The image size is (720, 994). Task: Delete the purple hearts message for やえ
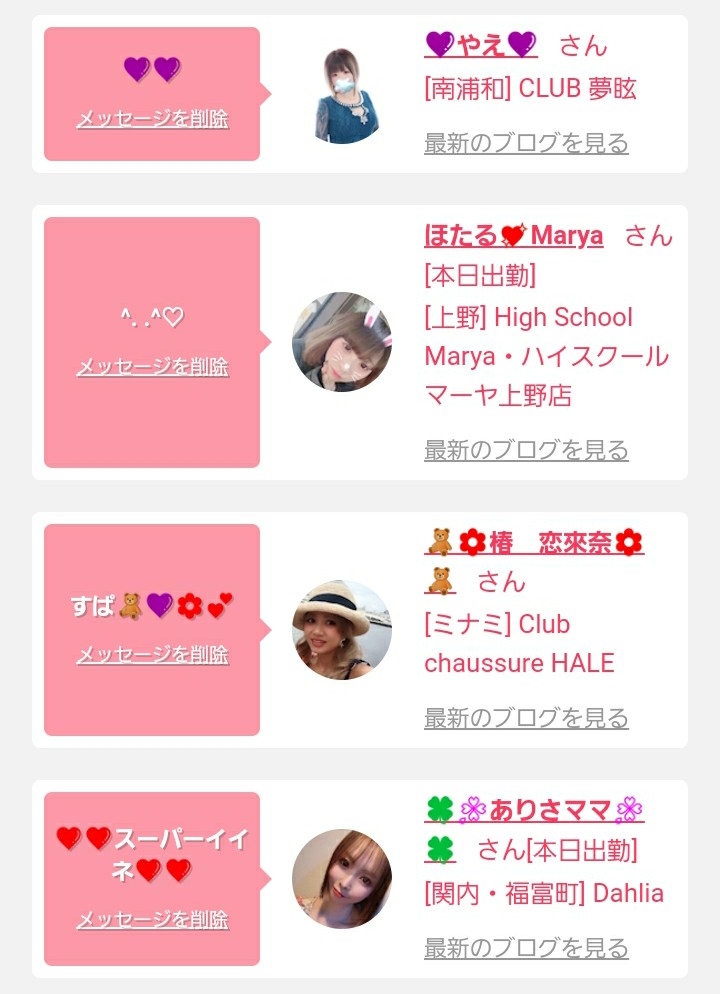[x=152, y=119]
